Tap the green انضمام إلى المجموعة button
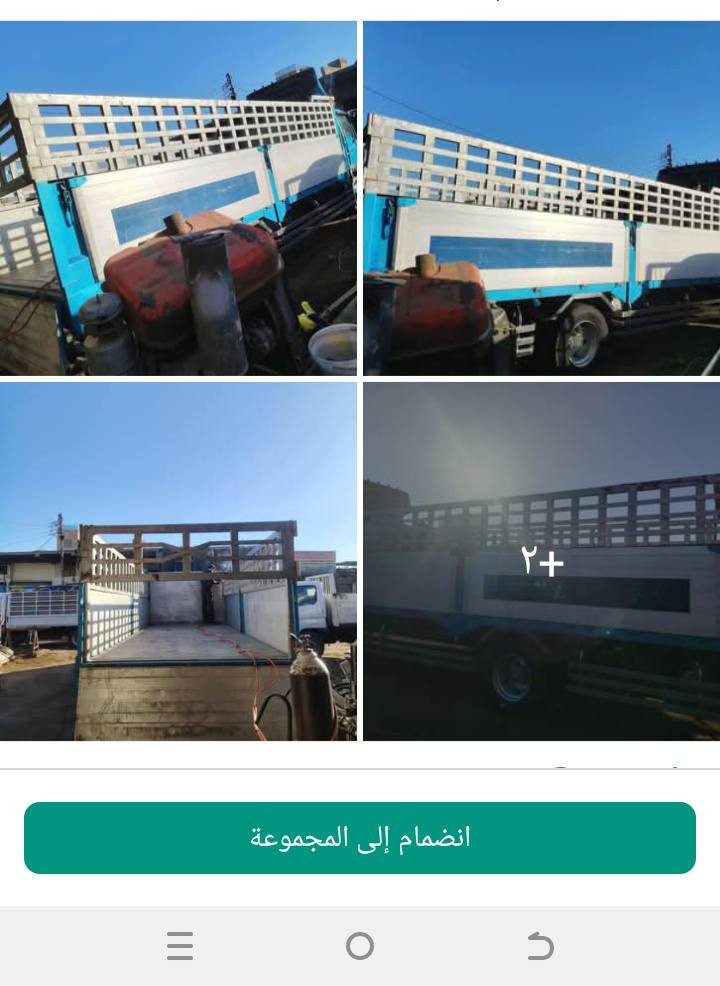 pyautogui.click(x=360, y=838)
